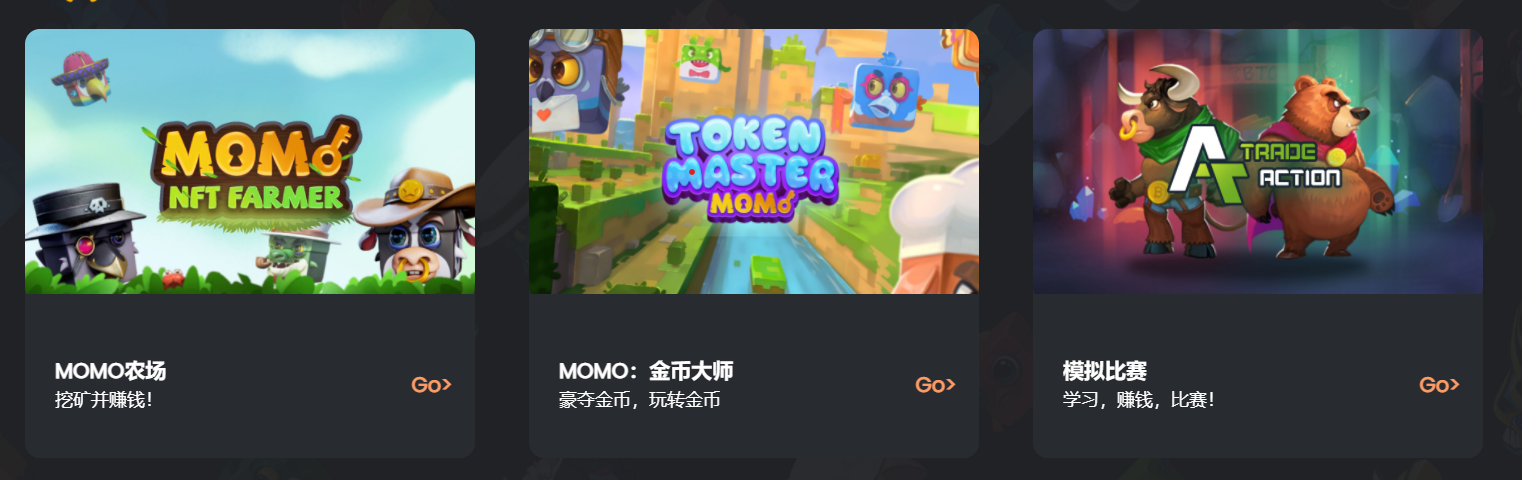The height and width of the screenshot is (480, 1522).
Task: Open the Trade Action banner
Action: 1257,162
